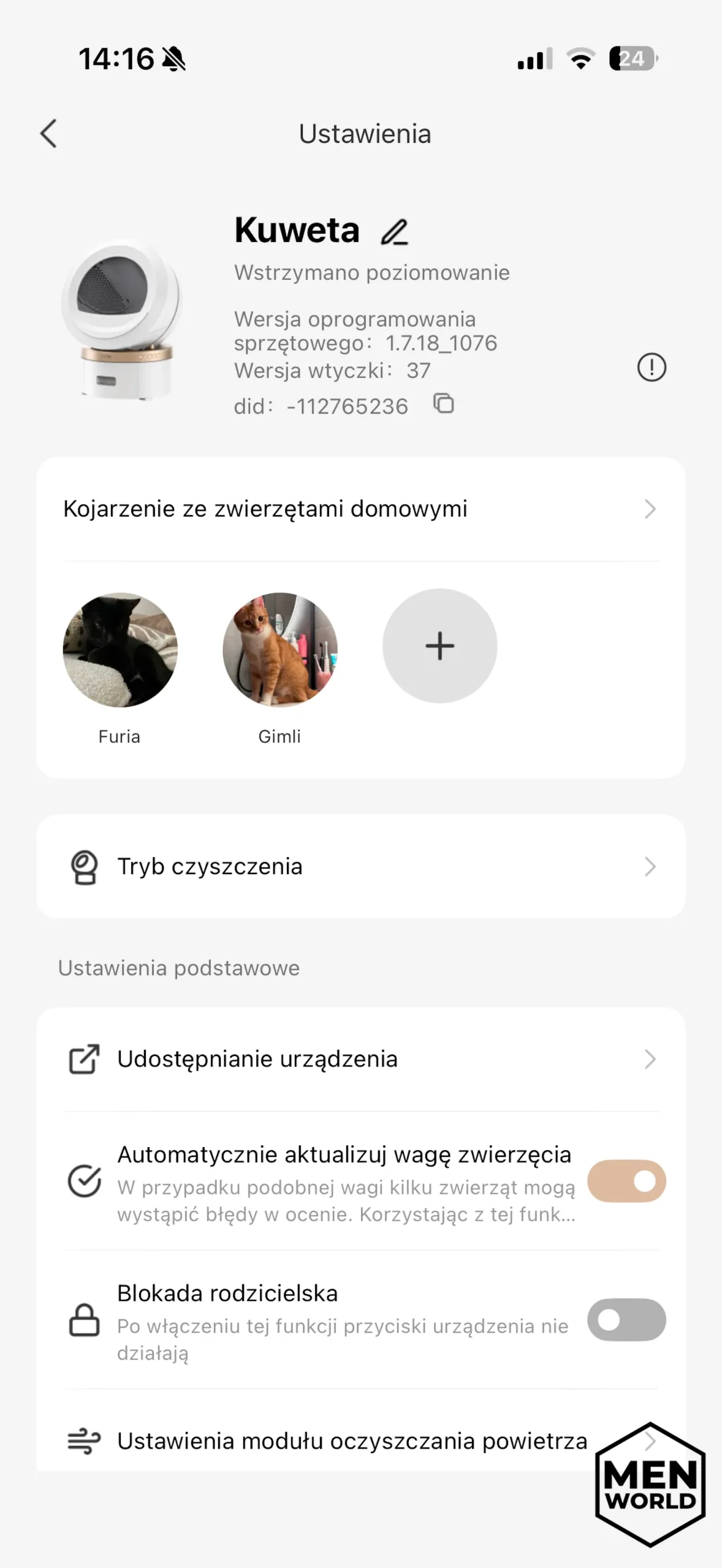
Task: Select the Kojarzenie ze zwierzętami domowymi entry
Action: (x=265, y=509)
